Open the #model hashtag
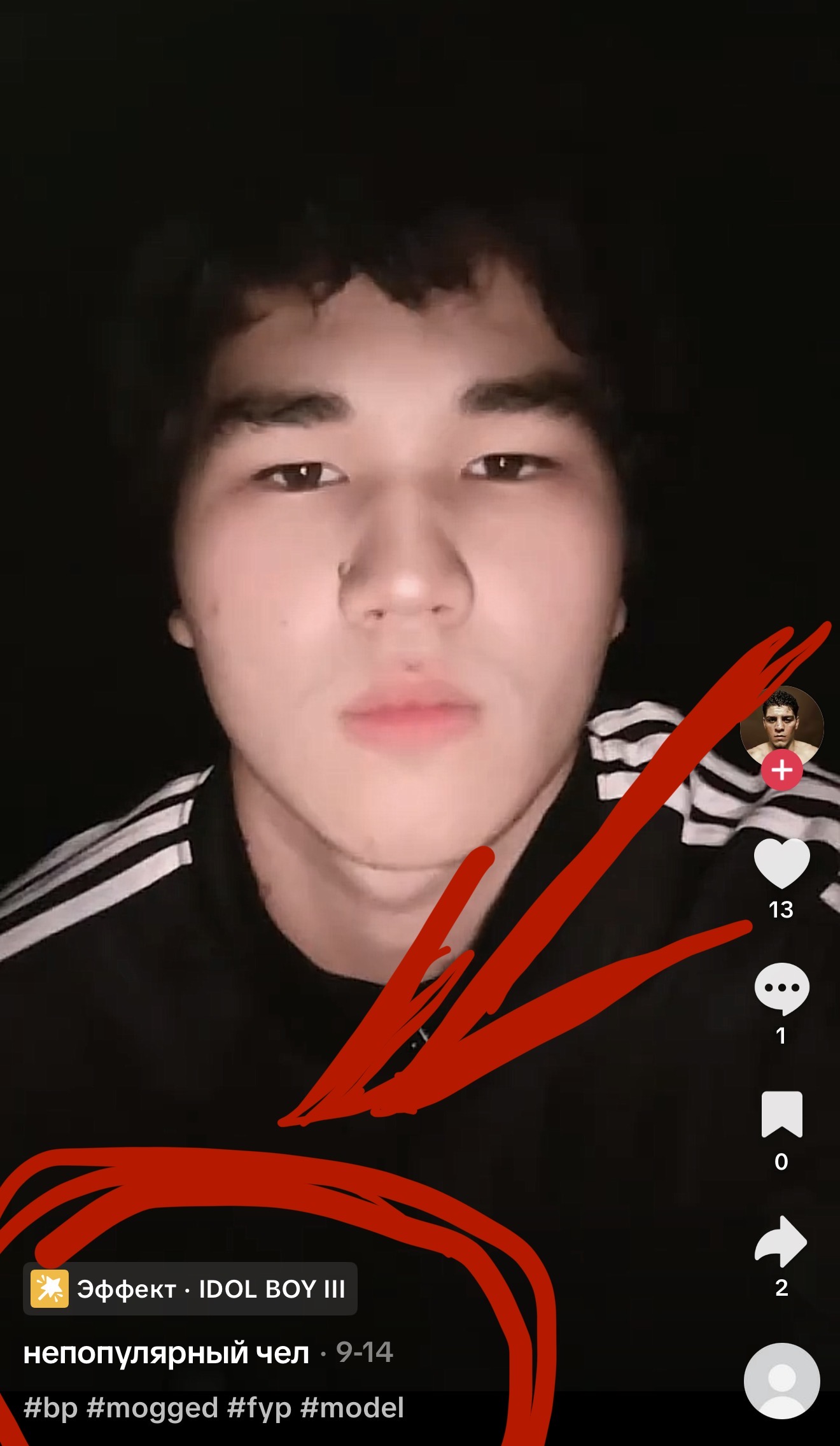Screen dimensions: 840x1446 point(352,1408)
